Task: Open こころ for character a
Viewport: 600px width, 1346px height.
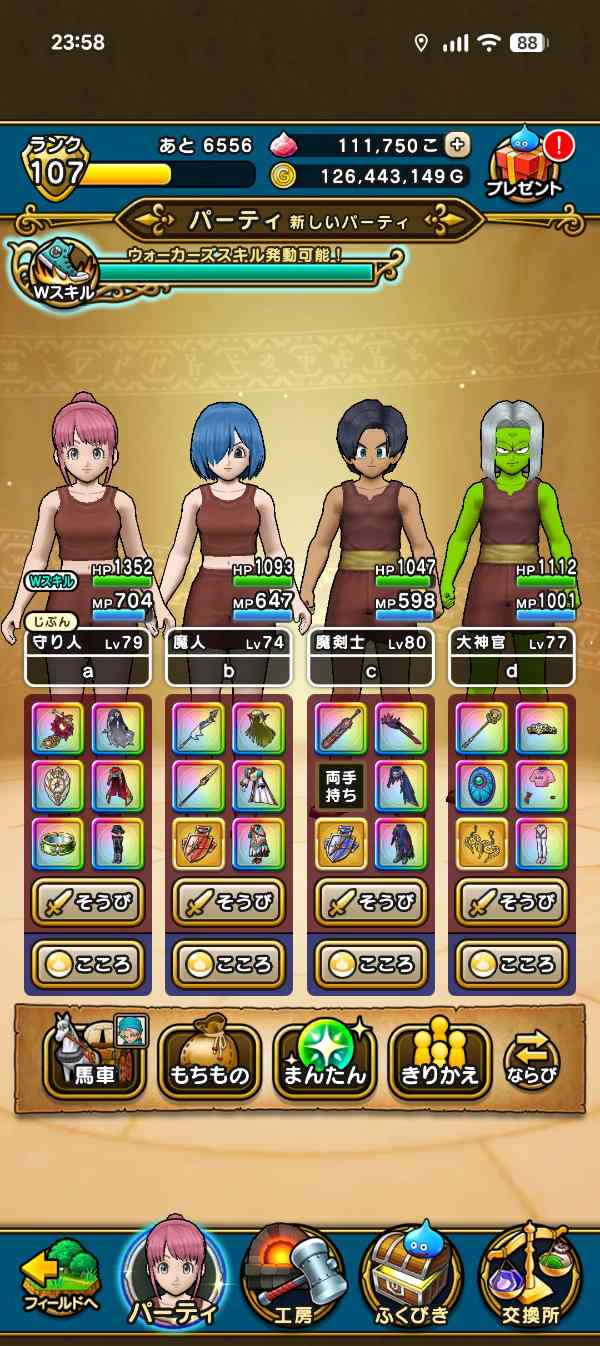Action: (88, 964)
